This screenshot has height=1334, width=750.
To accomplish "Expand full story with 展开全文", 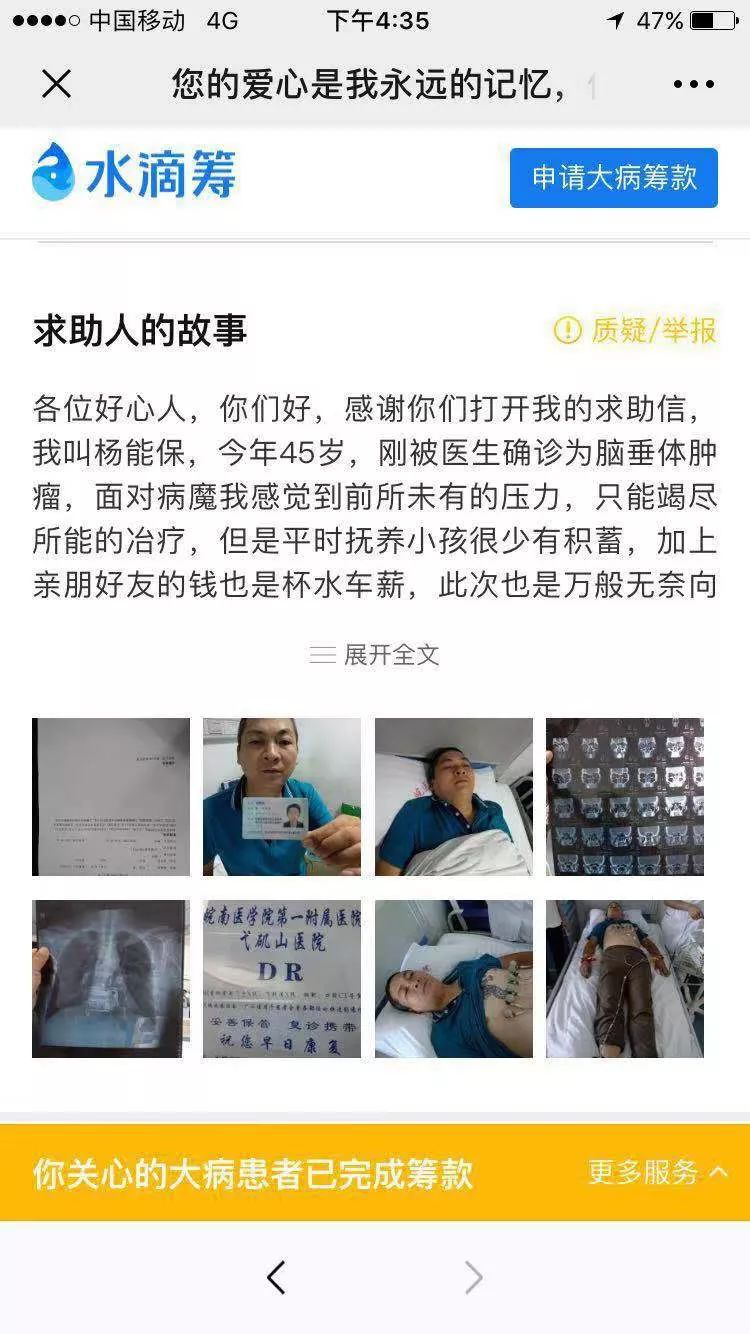I will click(375, 655).
